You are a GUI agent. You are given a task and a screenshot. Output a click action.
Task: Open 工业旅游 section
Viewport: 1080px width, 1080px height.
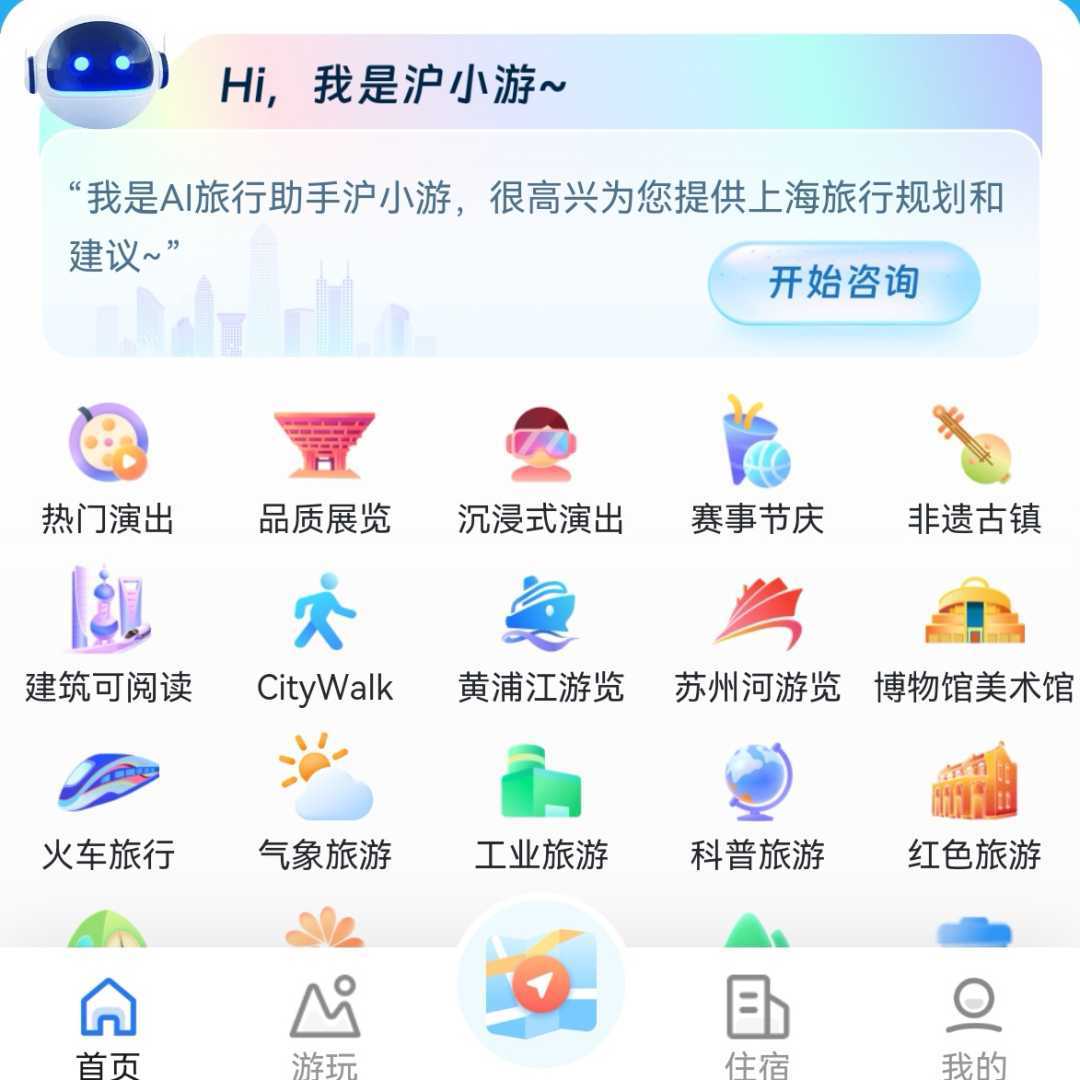click(540, 804)
